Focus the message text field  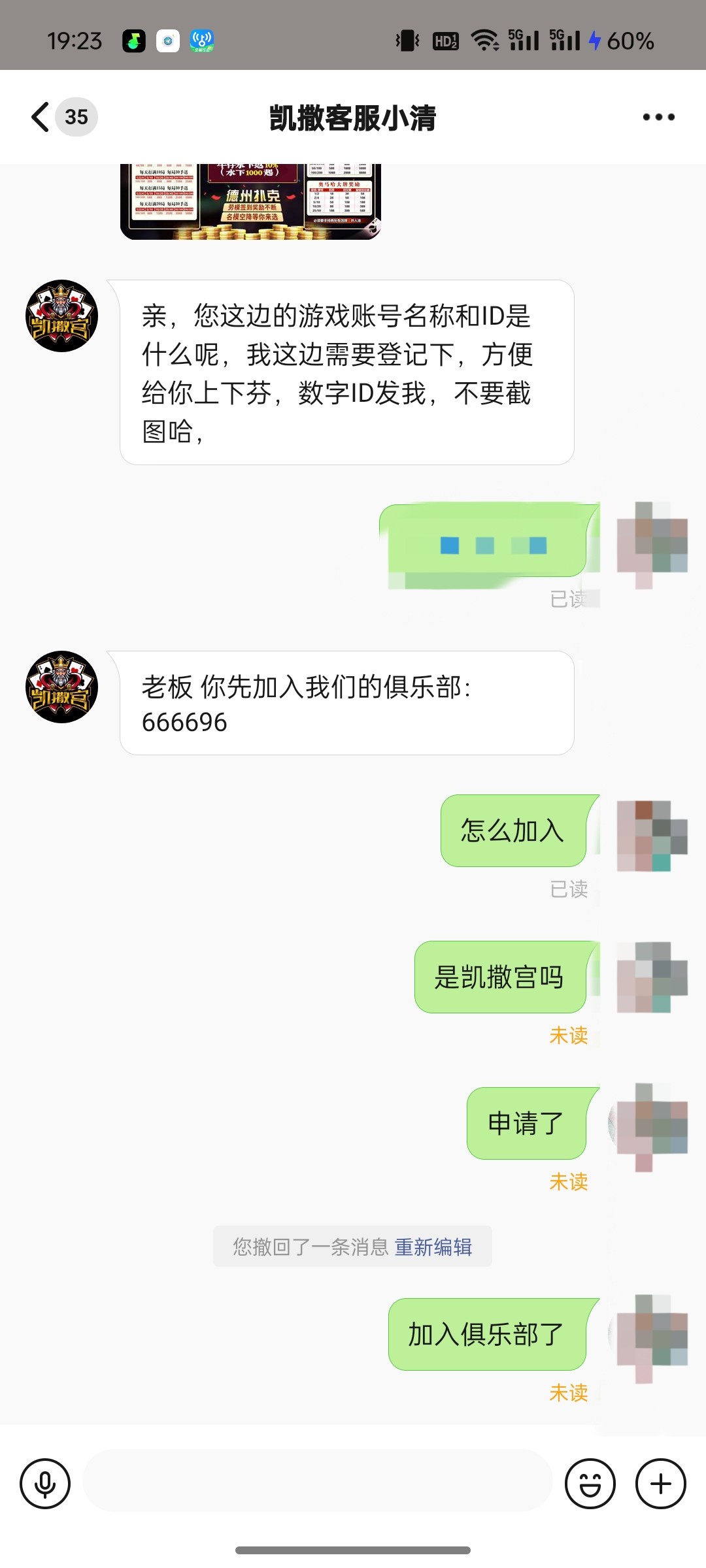318,1481
